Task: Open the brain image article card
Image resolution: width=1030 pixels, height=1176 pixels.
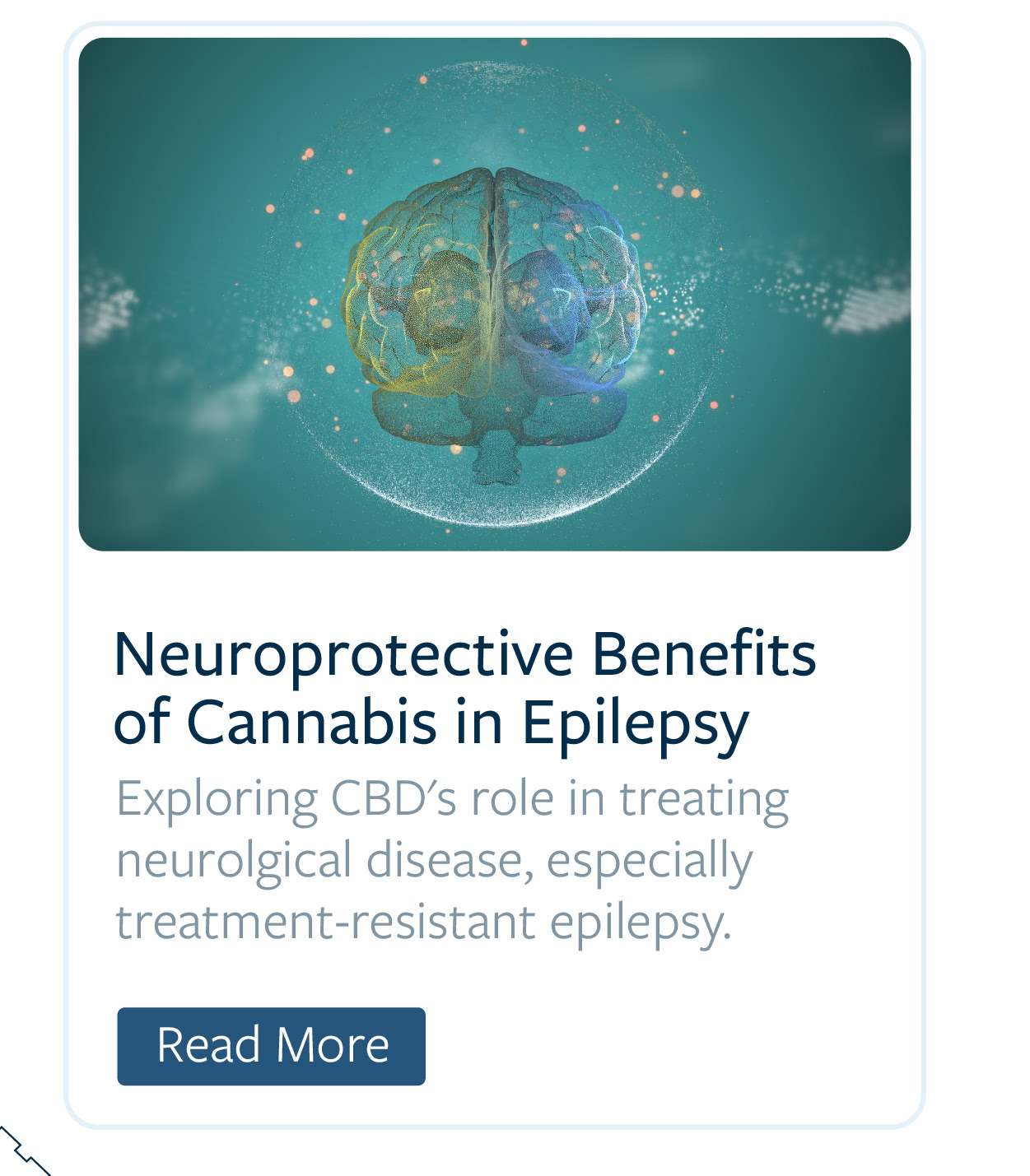Action: (x=494, y=294)
